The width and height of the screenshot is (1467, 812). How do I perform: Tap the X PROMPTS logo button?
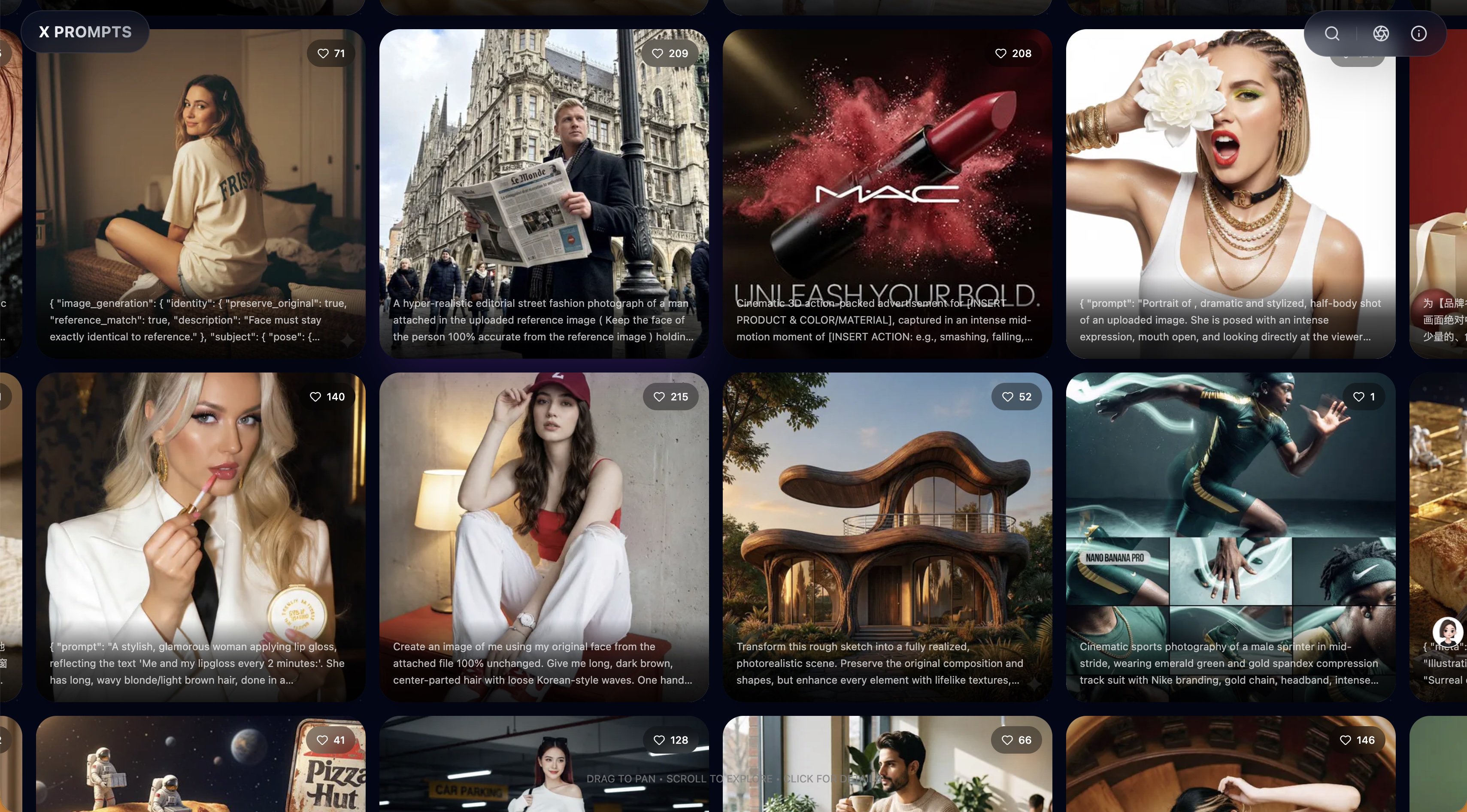tap(85, 32)
